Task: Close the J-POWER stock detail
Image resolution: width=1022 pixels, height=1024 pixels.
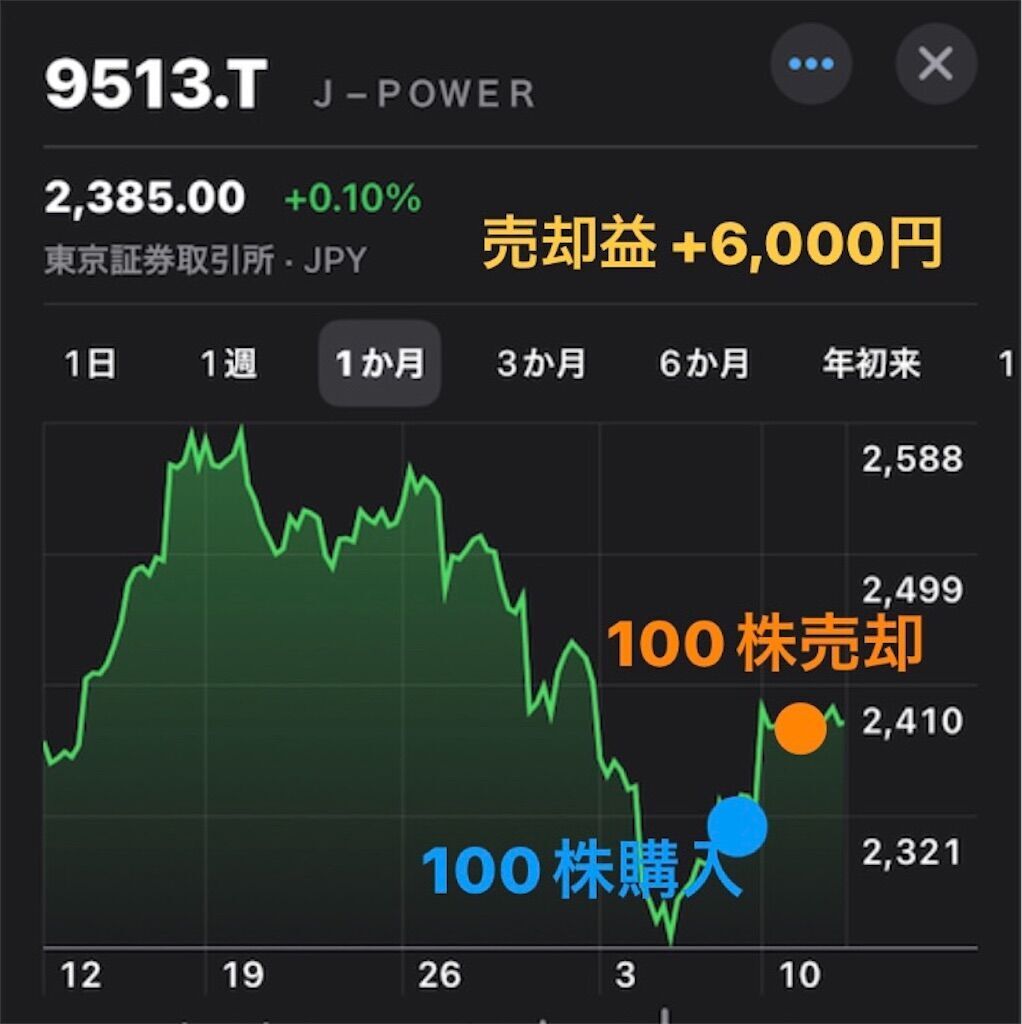Action: point(935,65)
